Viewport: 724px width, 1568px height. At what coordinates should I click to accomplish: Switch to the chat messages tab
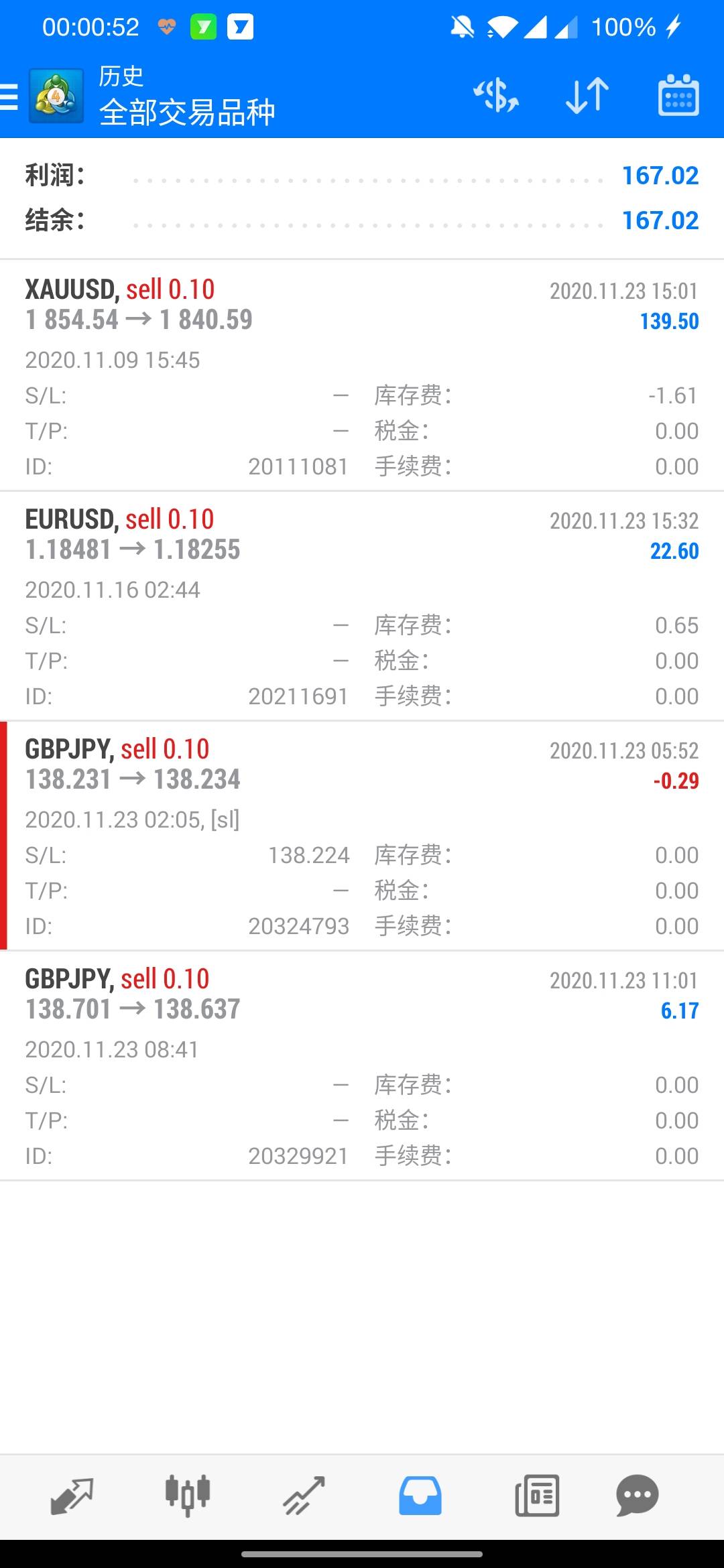point(637,1496)
